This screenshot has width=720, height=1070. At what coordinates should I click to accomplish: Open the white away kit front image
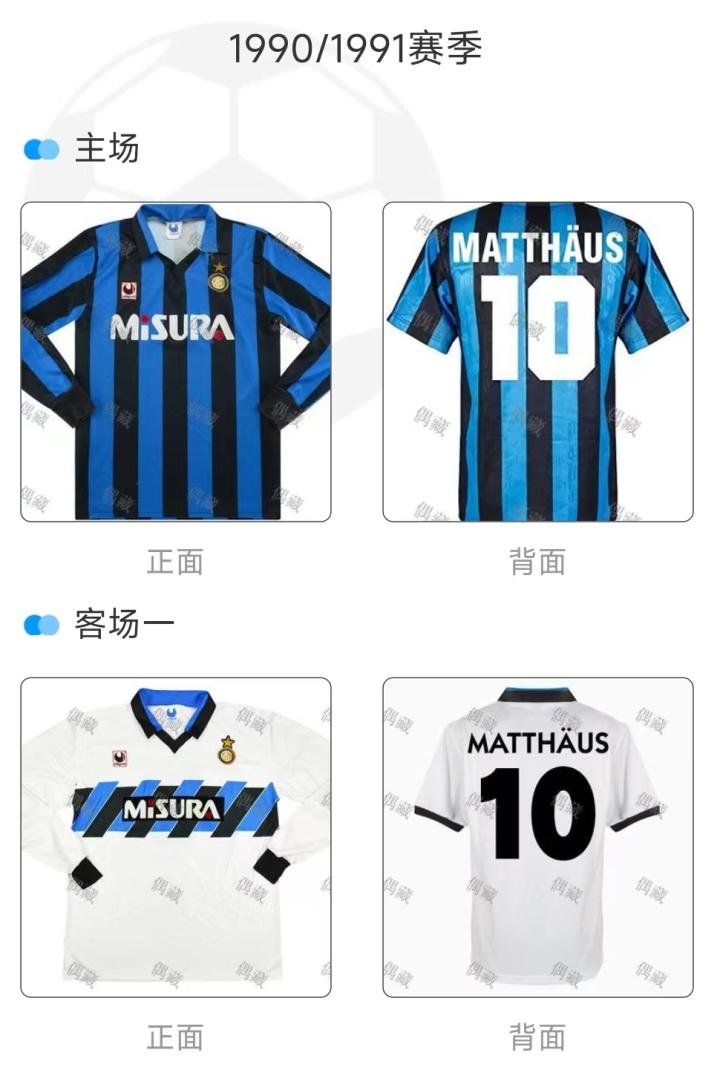tap(176, 837)
